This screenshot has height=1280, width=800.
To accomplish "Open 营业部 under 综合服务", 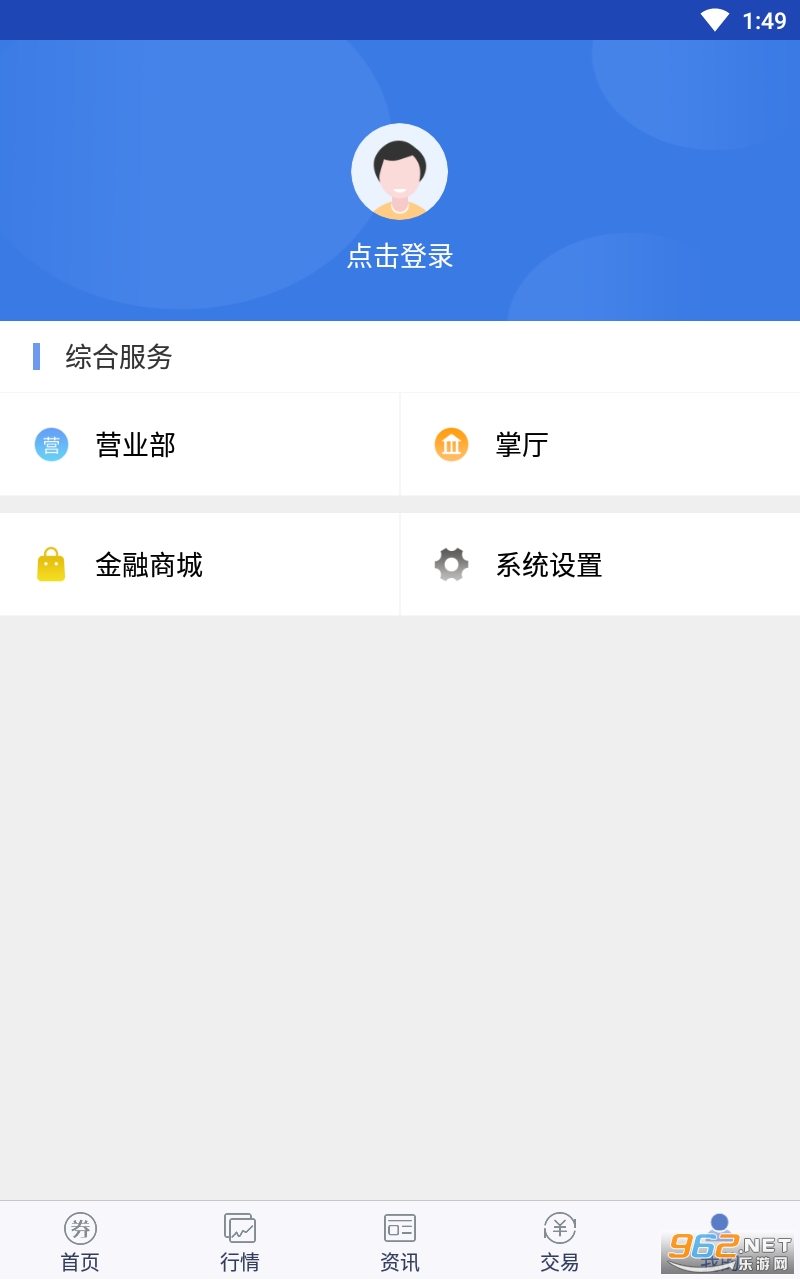I will point(200,444).
